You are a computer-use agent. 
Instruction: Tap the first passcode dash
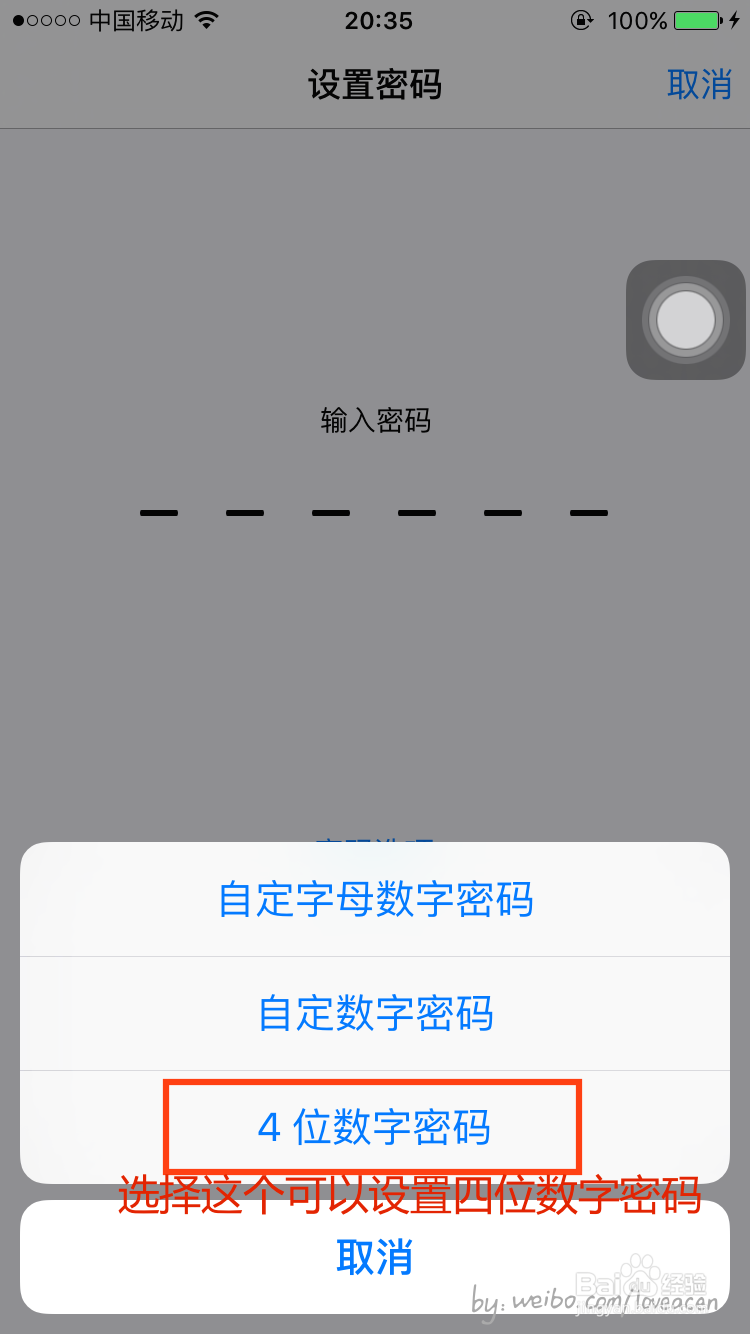pyautogui.click(x=158, y=512)
